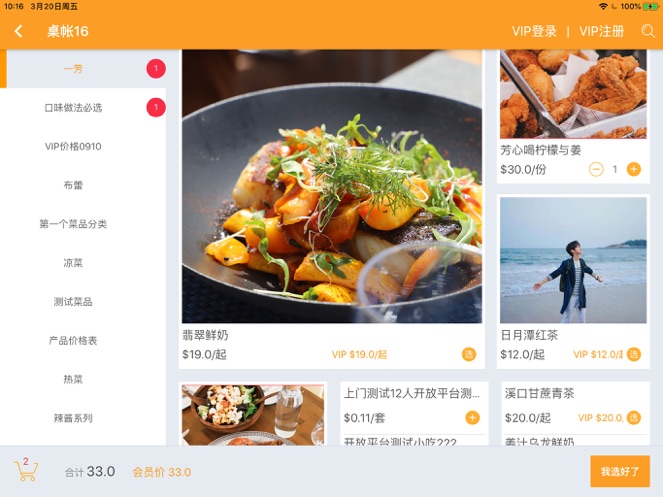
Task: Select the VIP价格0910 category
Action: 73,147
